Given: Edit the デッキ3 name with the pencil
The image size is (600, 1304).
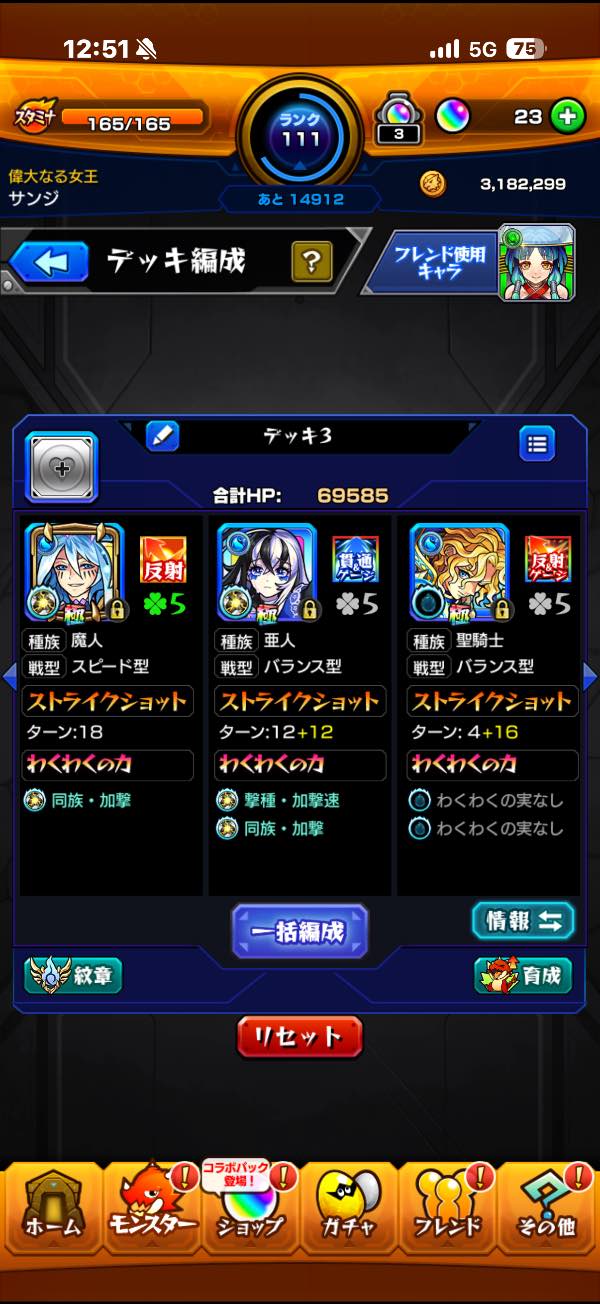Looking at the screenshot, I should (162, 436).
